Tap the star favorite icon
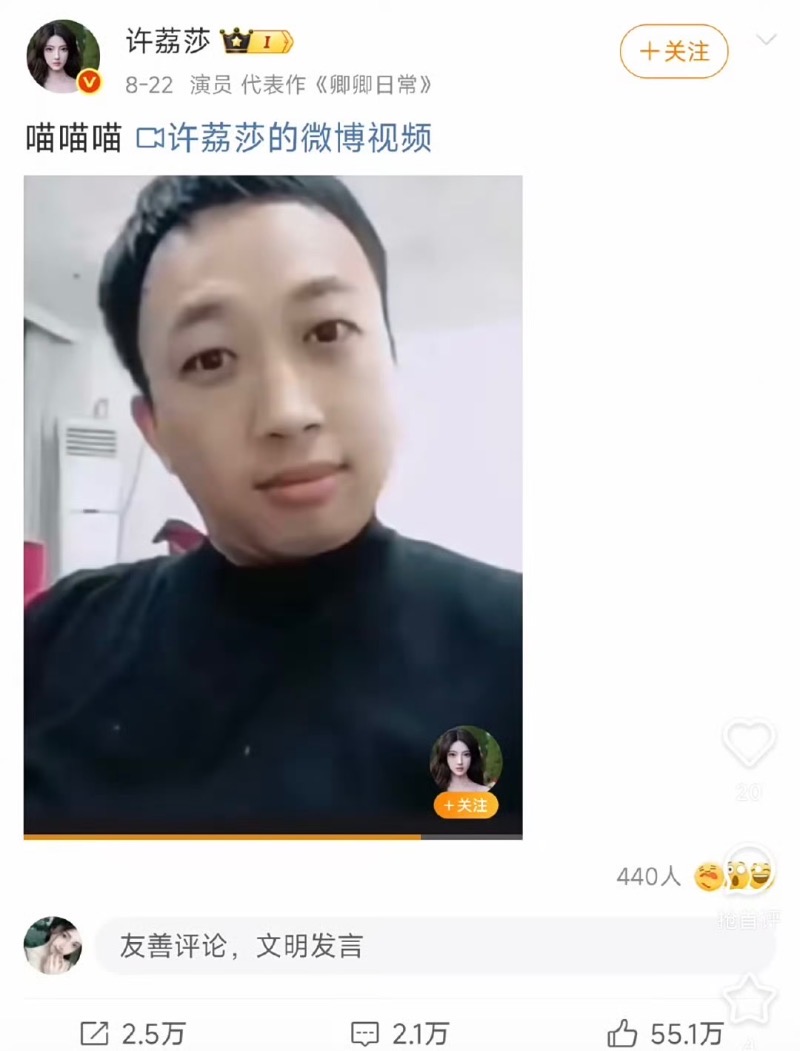This screenshot has width=800, height=1051. tap(750, 998)
